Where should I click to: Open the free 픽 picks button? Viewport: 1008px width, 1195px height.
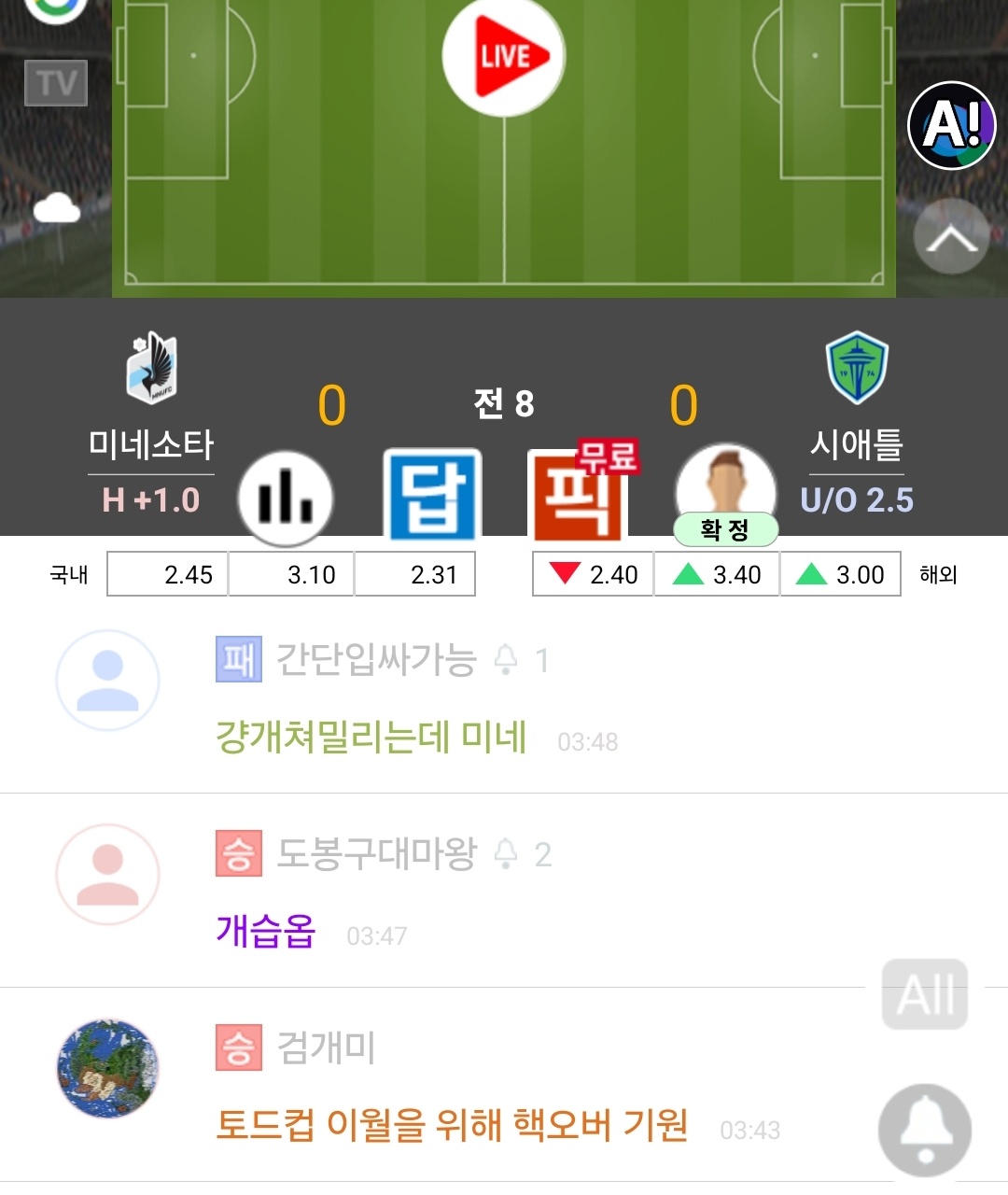pyautogui.click(x=579, y=496)
